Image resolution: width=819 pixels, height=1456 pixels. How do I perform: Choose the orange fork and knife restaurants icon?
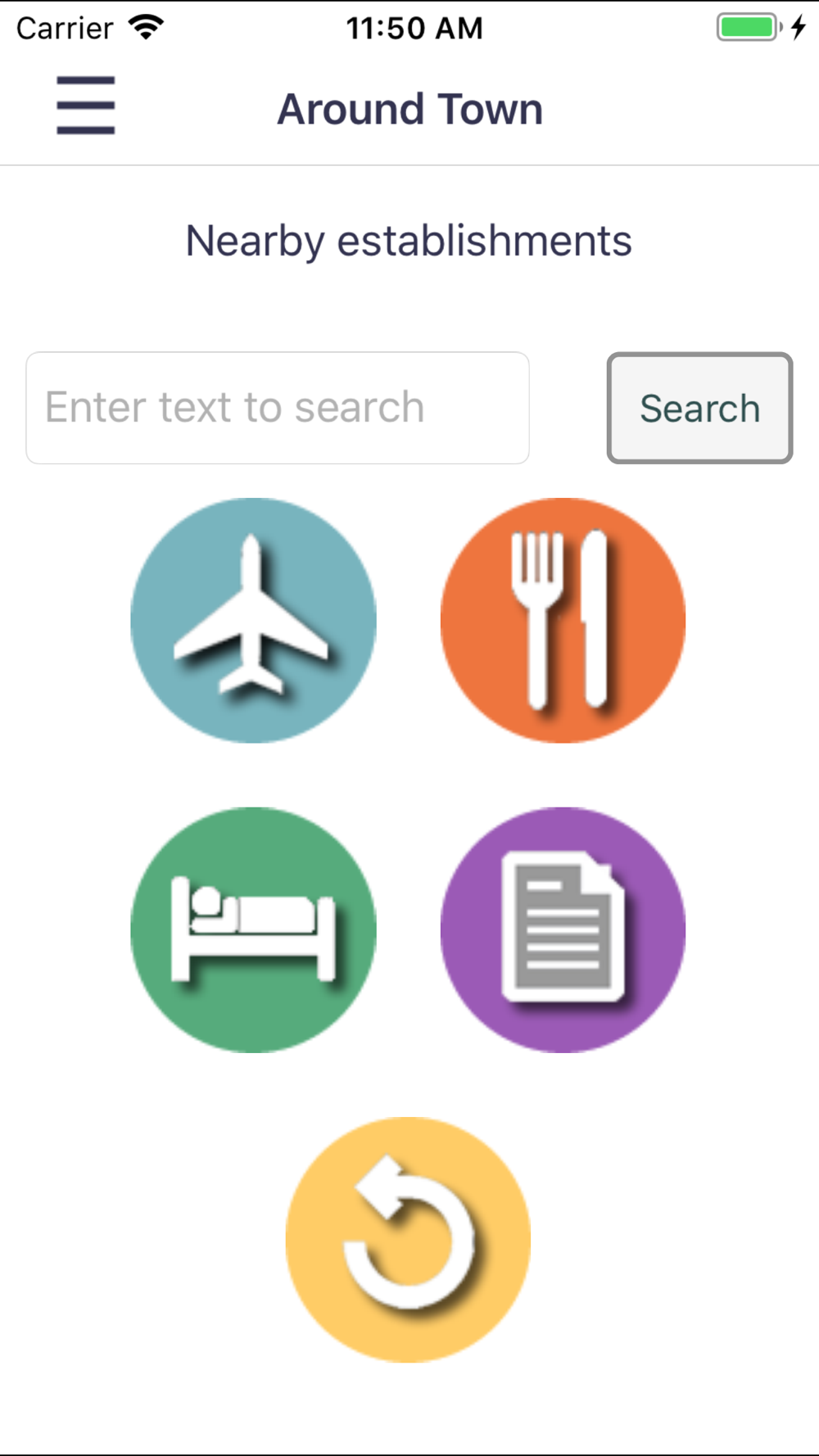coord(563,621)
